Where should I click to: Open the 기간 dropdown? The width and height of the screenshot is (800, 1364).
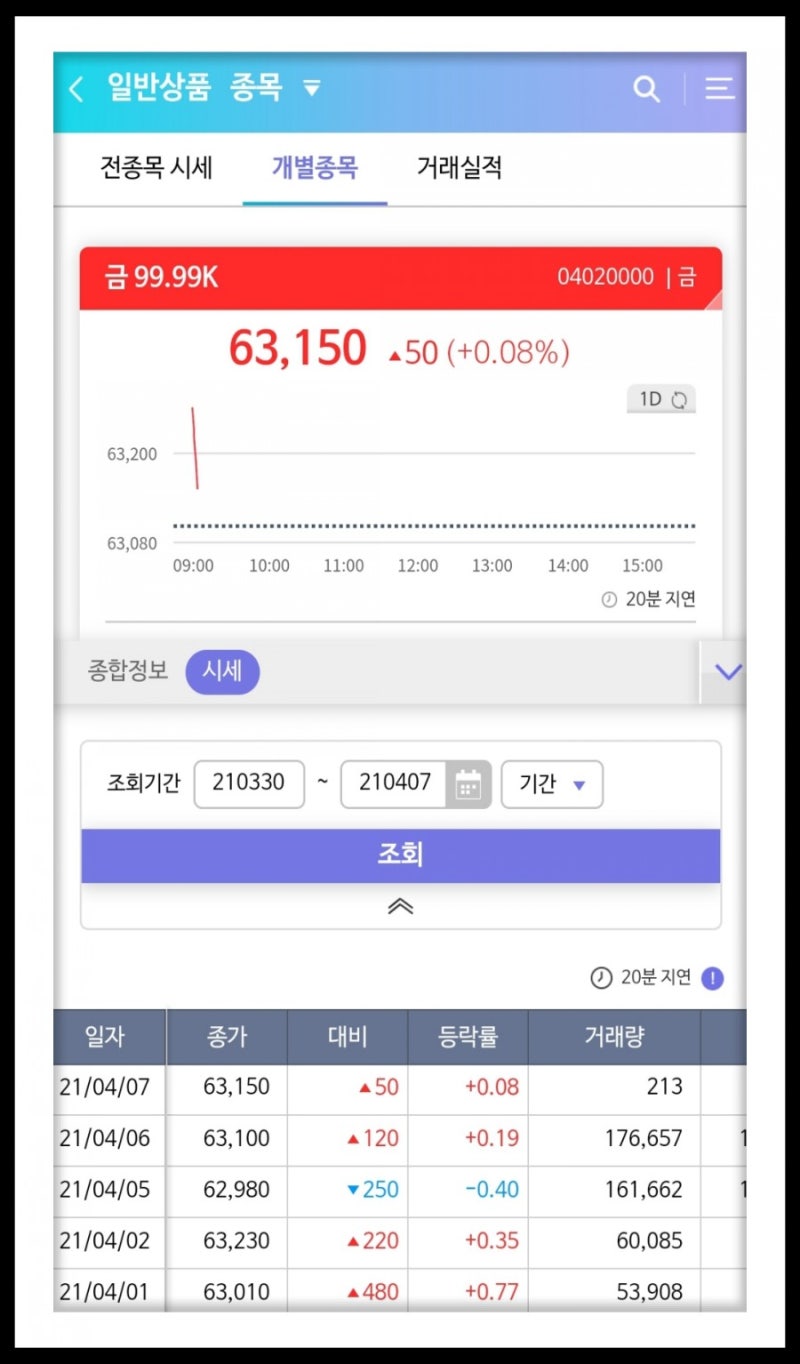pos(552,784)
